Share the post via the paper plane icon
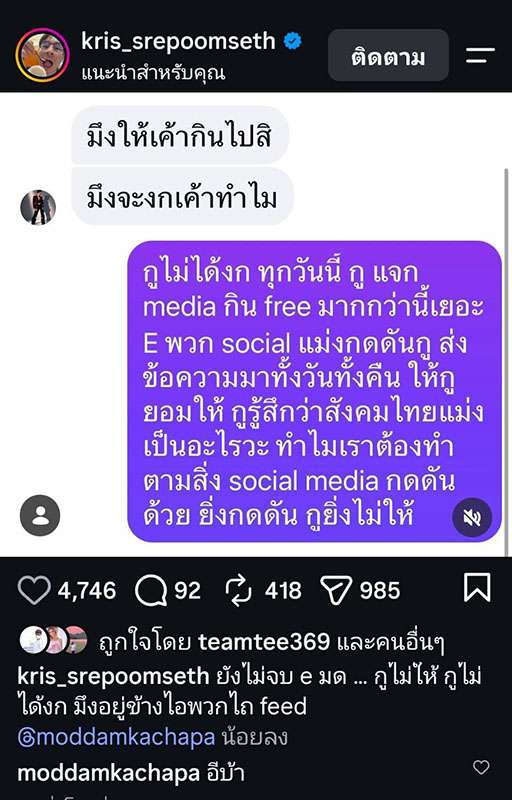Screen dimensions: 512x800 click(x=336, y=590)
